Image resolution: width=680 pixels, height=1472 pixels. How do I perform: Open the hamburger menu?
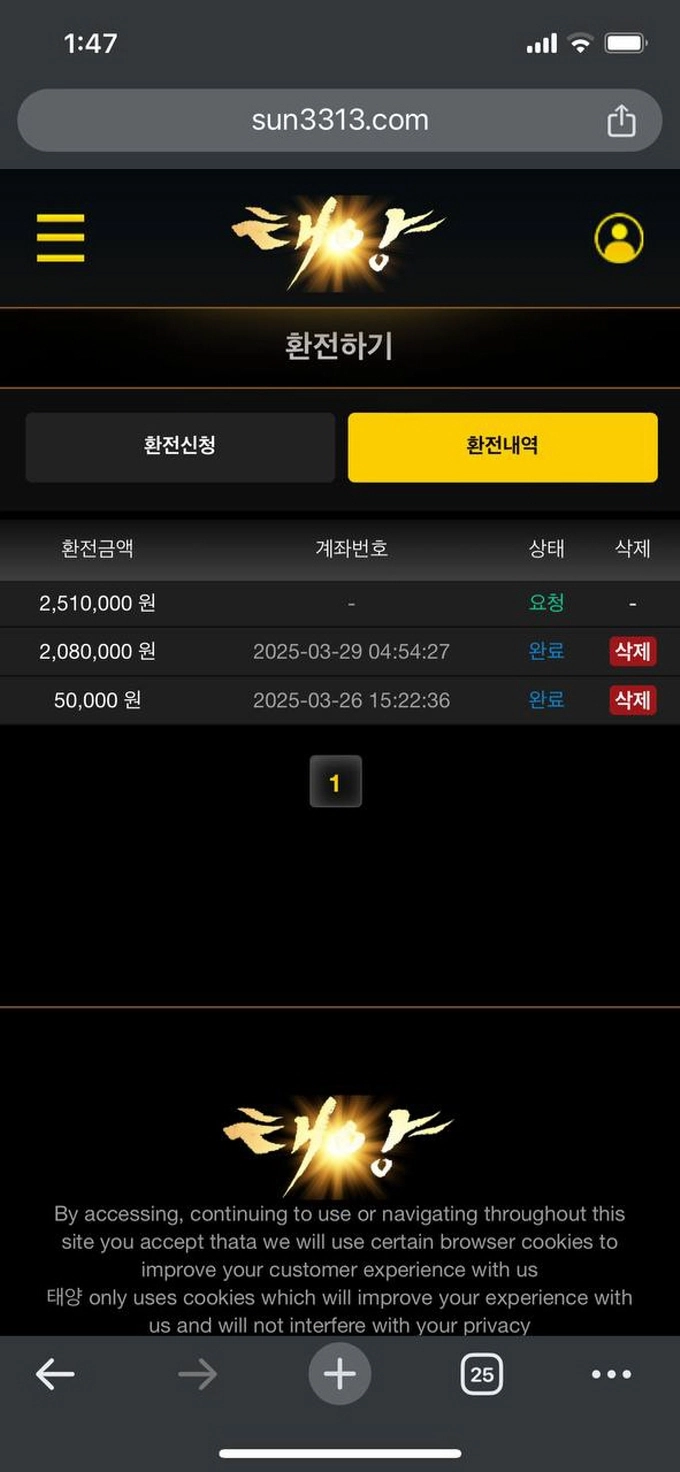click(61, 238)
